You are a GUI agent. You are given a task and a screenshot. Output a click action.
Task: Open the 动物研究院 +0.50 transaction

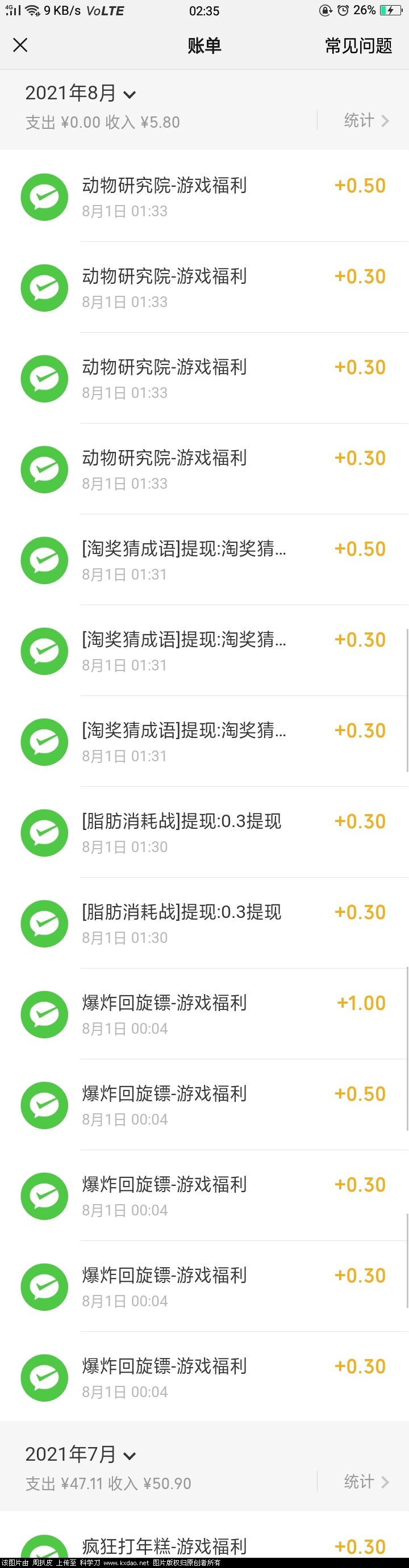[204, 196]
